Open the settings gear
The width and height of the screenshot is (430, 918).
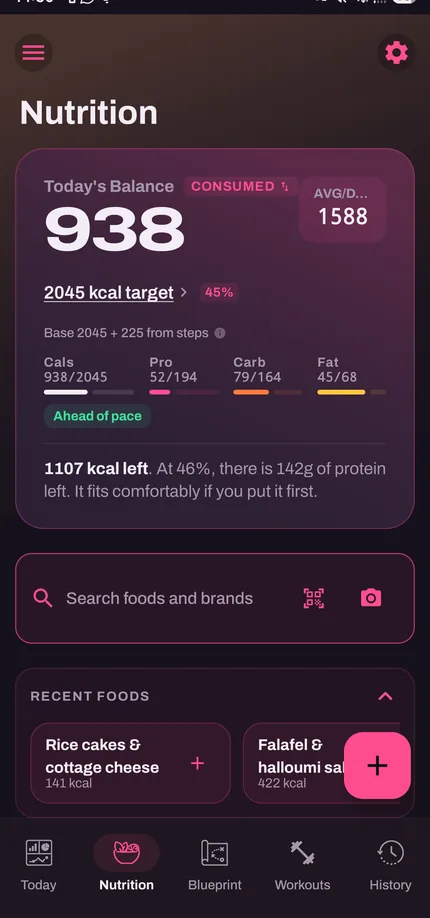click(x=397, y=53)
